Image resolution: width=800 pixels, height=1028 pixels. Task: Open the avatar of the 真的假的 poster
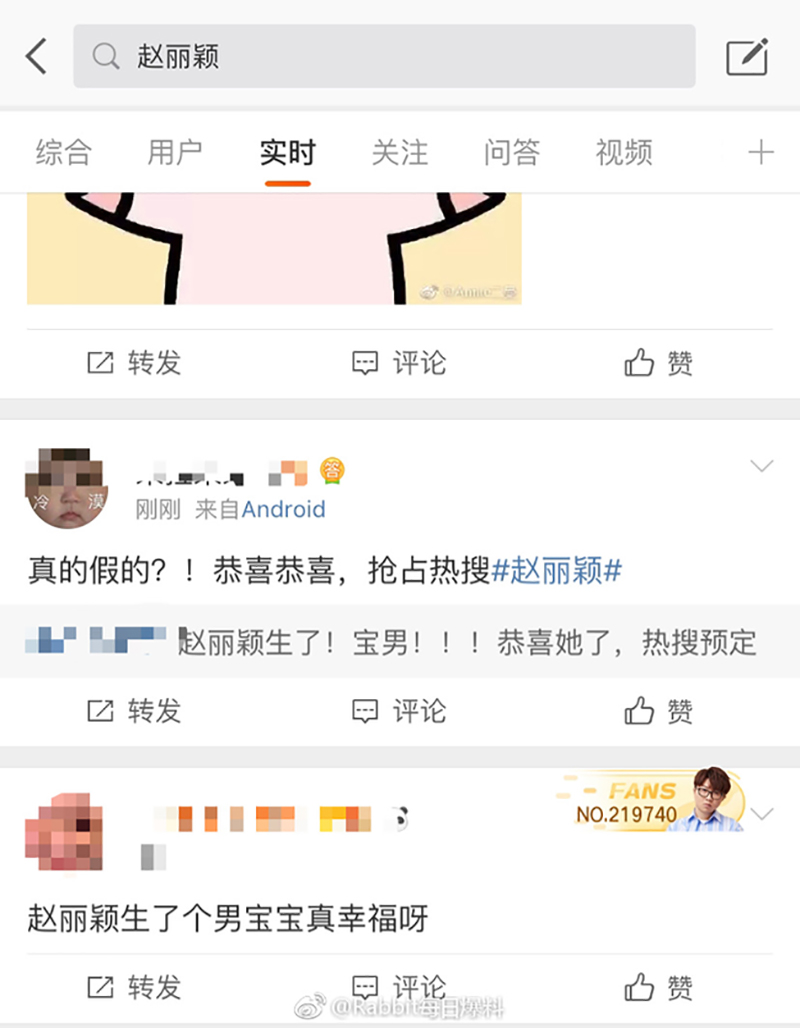pyautogui.click(x=65, y=489)
